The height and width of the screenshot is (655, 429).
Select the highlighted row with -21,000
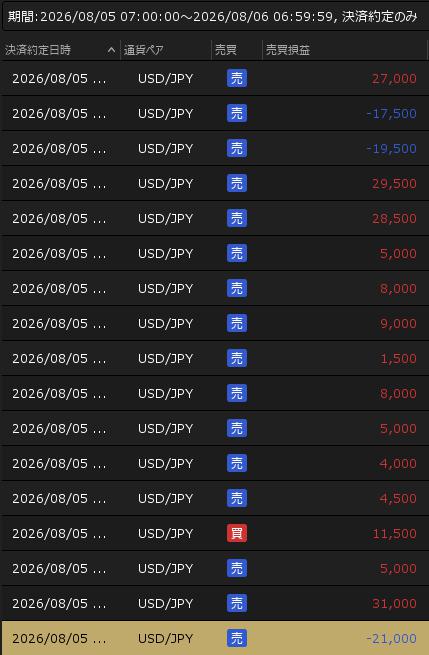pos(215,638)
